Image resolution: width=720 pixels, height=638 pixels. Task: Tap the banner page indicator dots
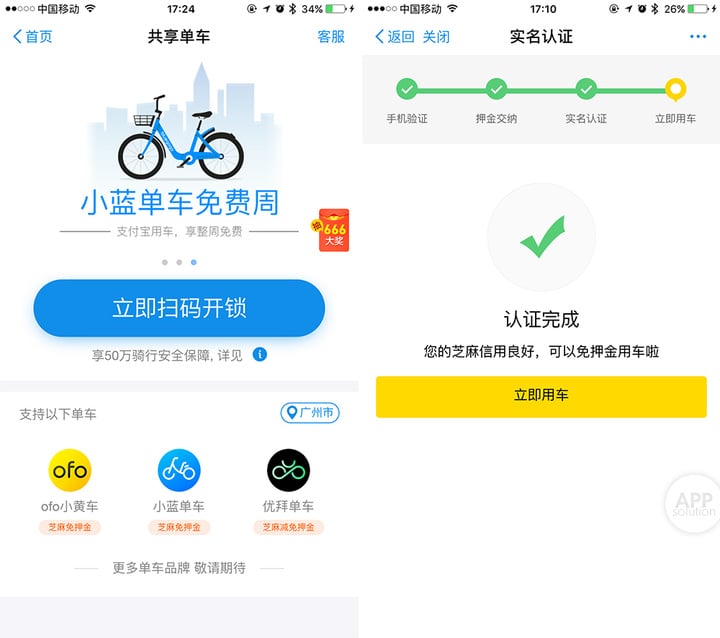click(179, 262)
